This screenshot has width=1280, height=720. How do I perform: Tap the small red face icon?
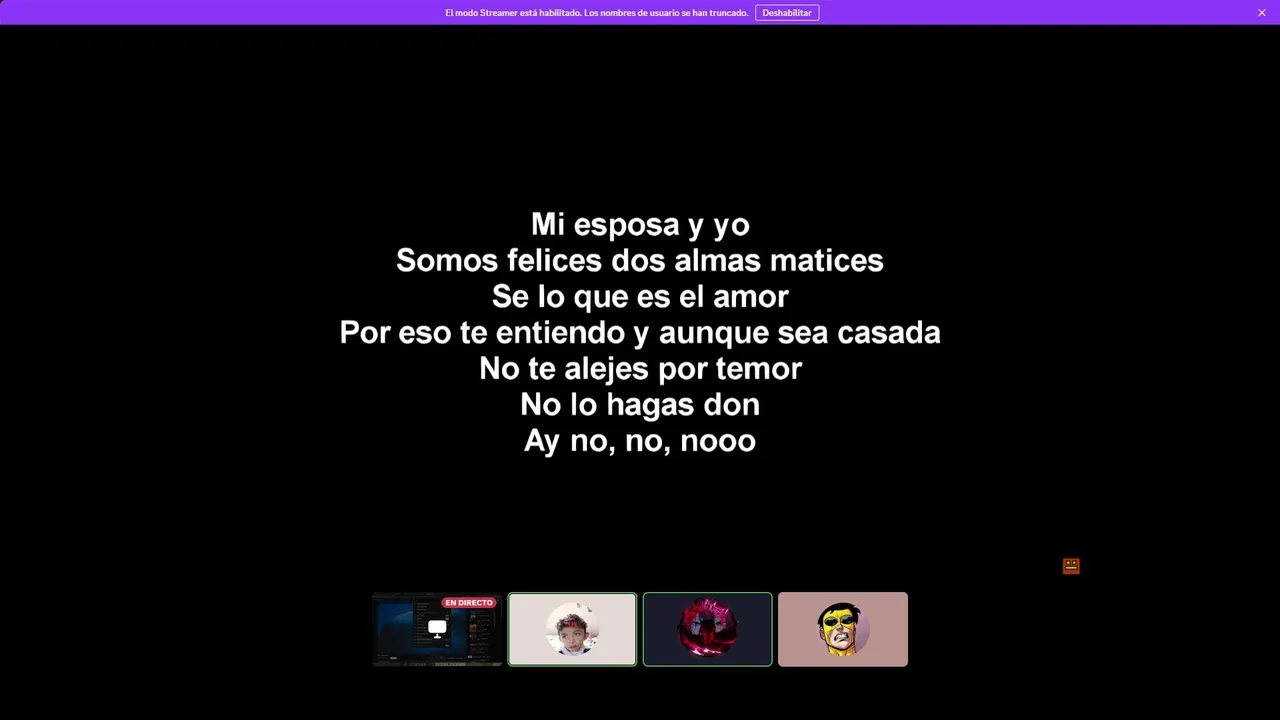point(1071,566)
